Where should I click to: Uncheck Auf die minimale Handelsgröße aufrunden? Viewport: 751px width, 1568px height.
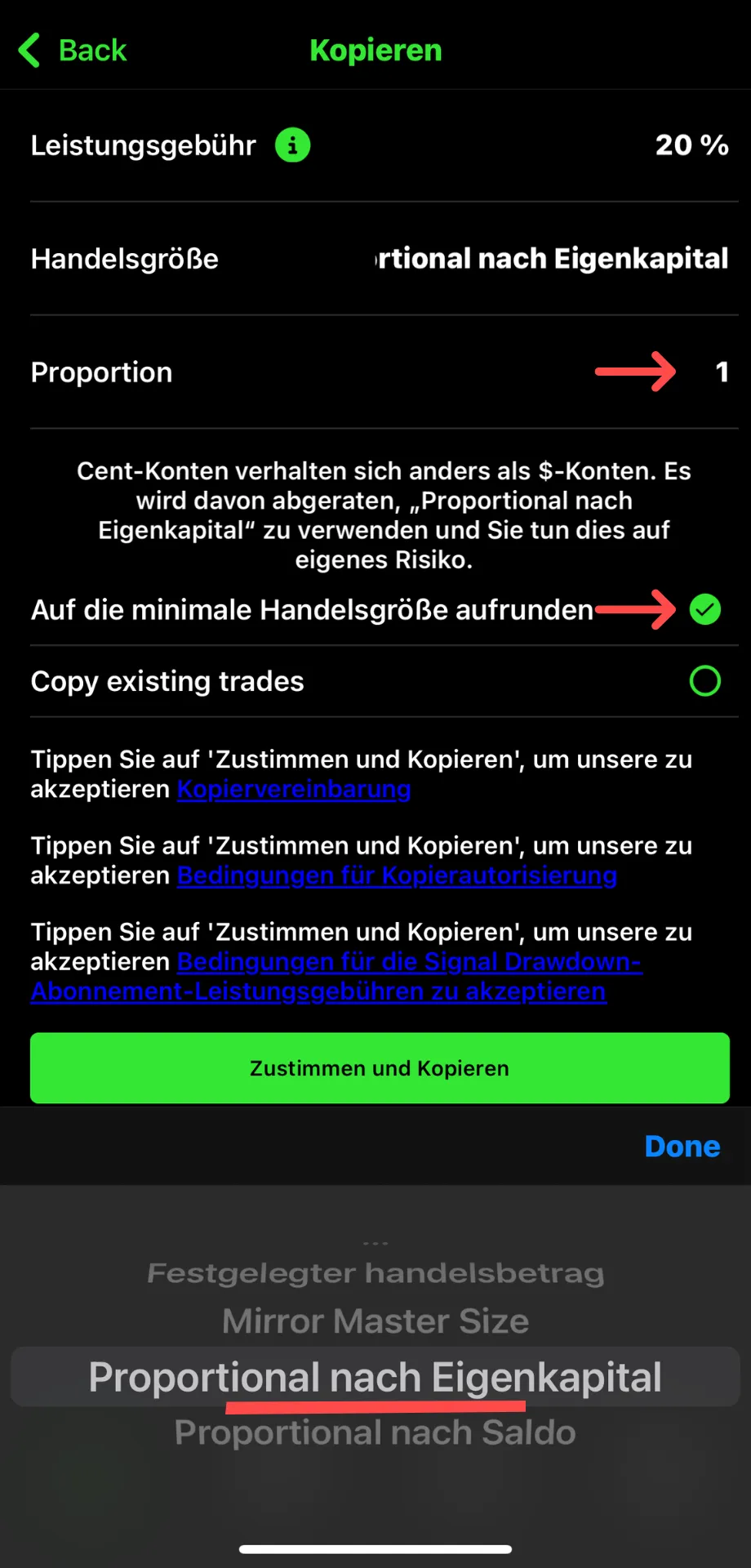[x=705, y=609]
